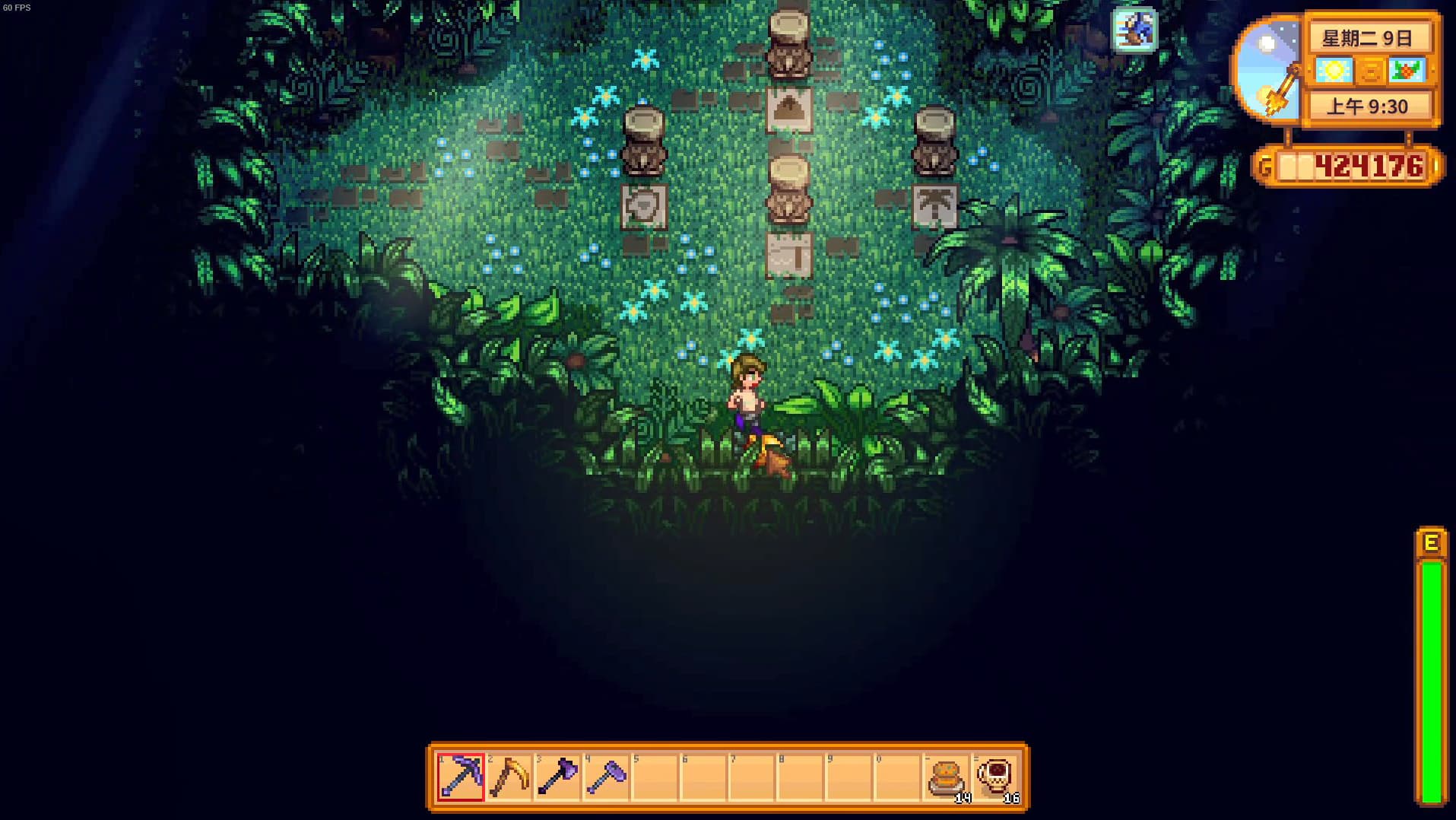The height and width of the screenshot is (820, 1456).
Task: Select the coffee cup with count 16
Action: coord(995,777)
